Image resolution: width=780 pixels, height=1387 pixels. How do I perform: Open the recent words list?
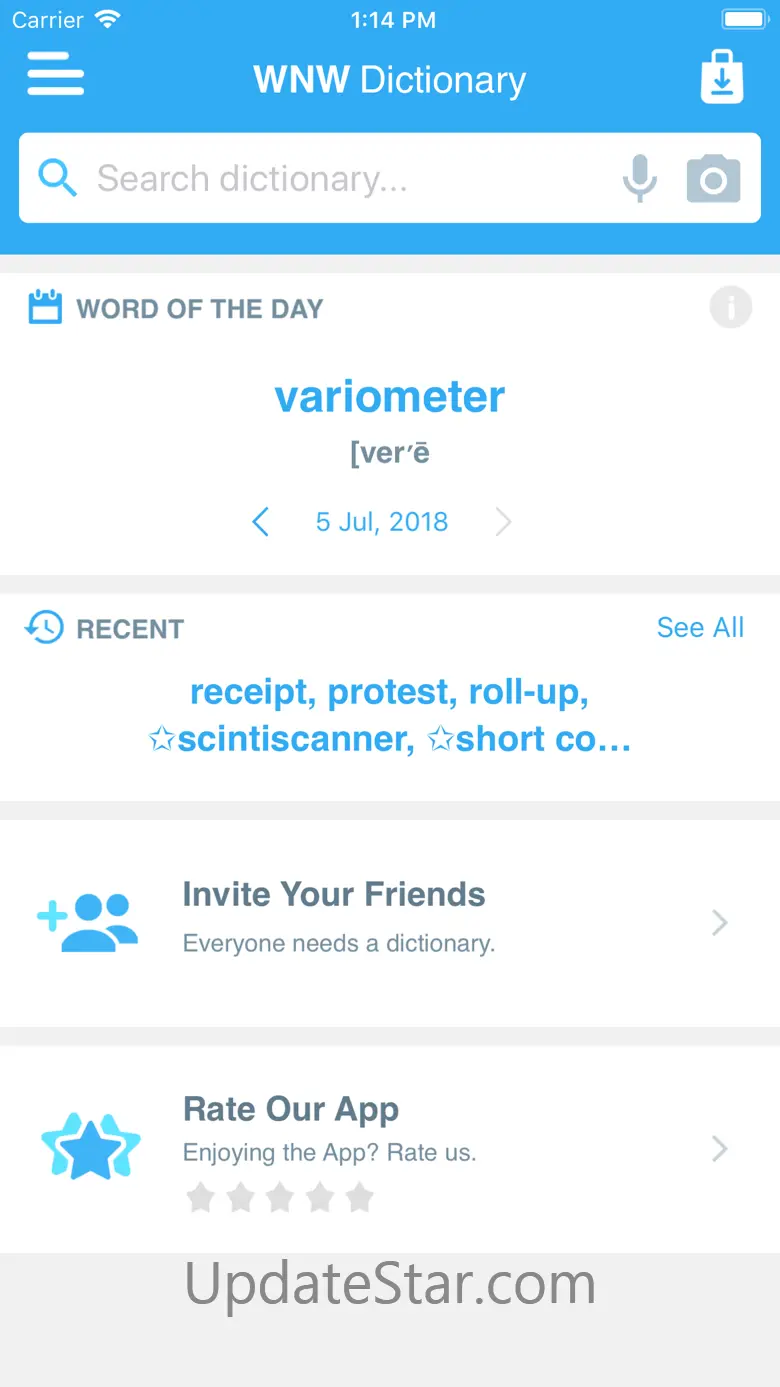[x=390, y=715]
